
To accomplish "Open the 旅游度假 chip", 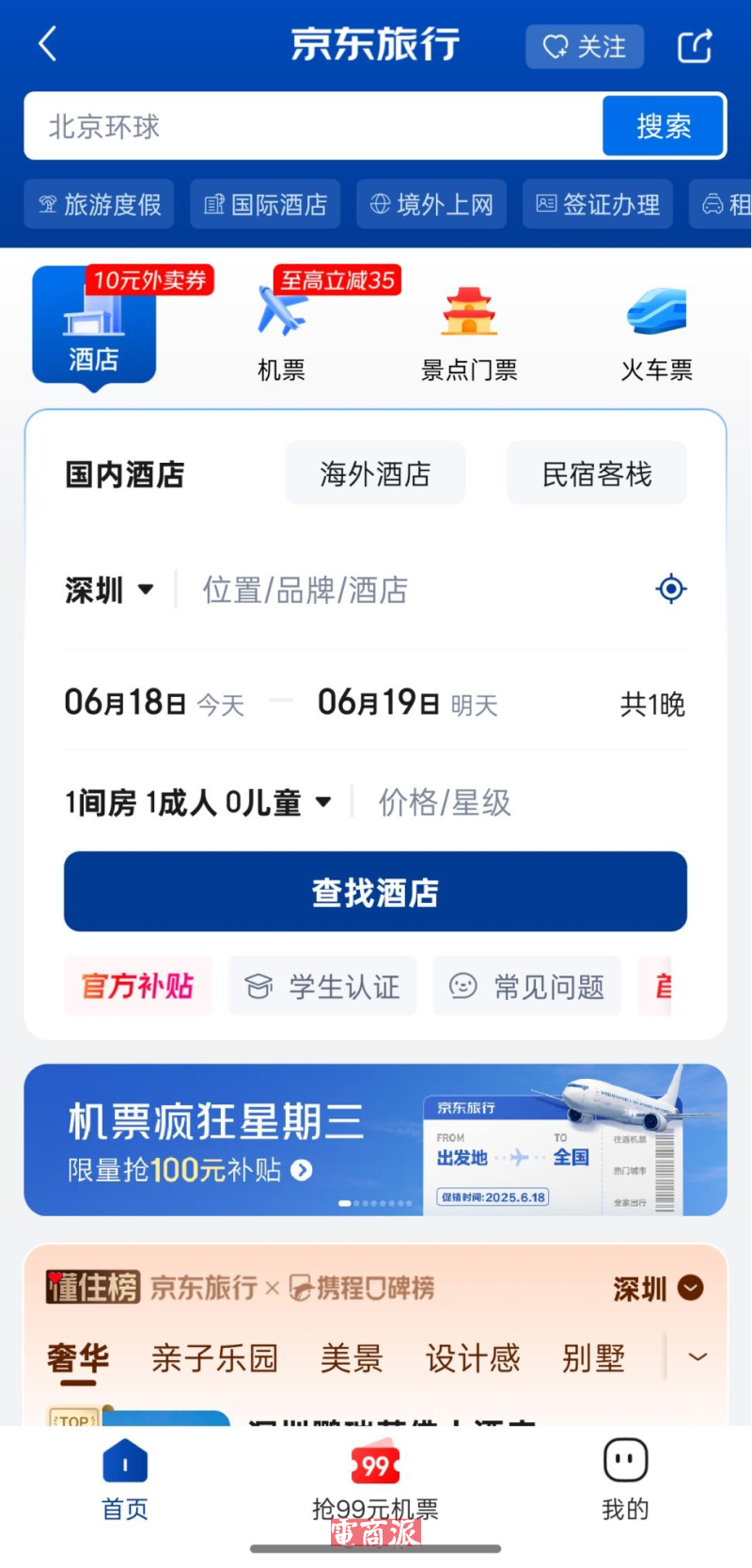I will tap(100, 204).
